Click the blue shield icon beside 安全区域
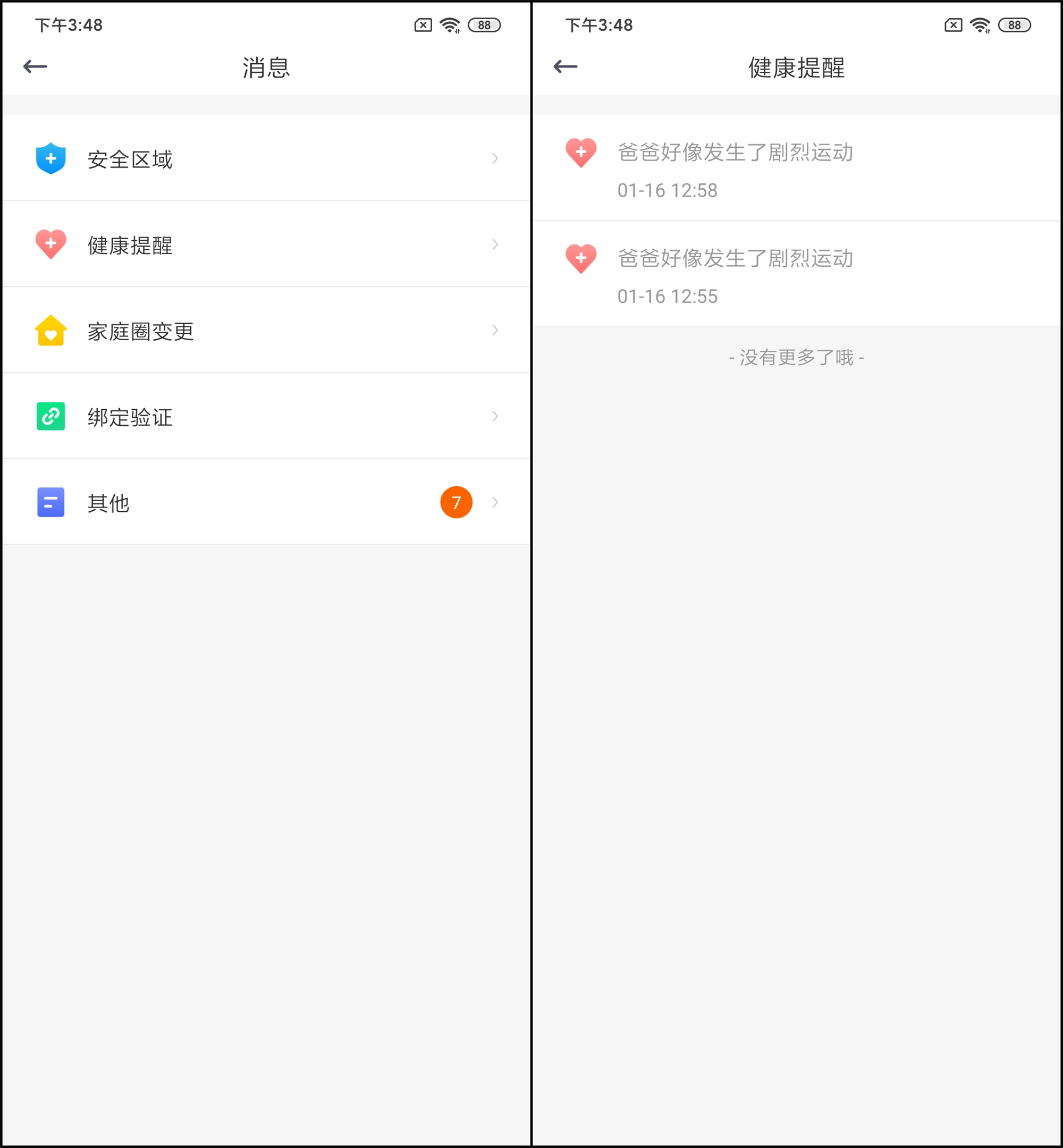 [50, 159]
